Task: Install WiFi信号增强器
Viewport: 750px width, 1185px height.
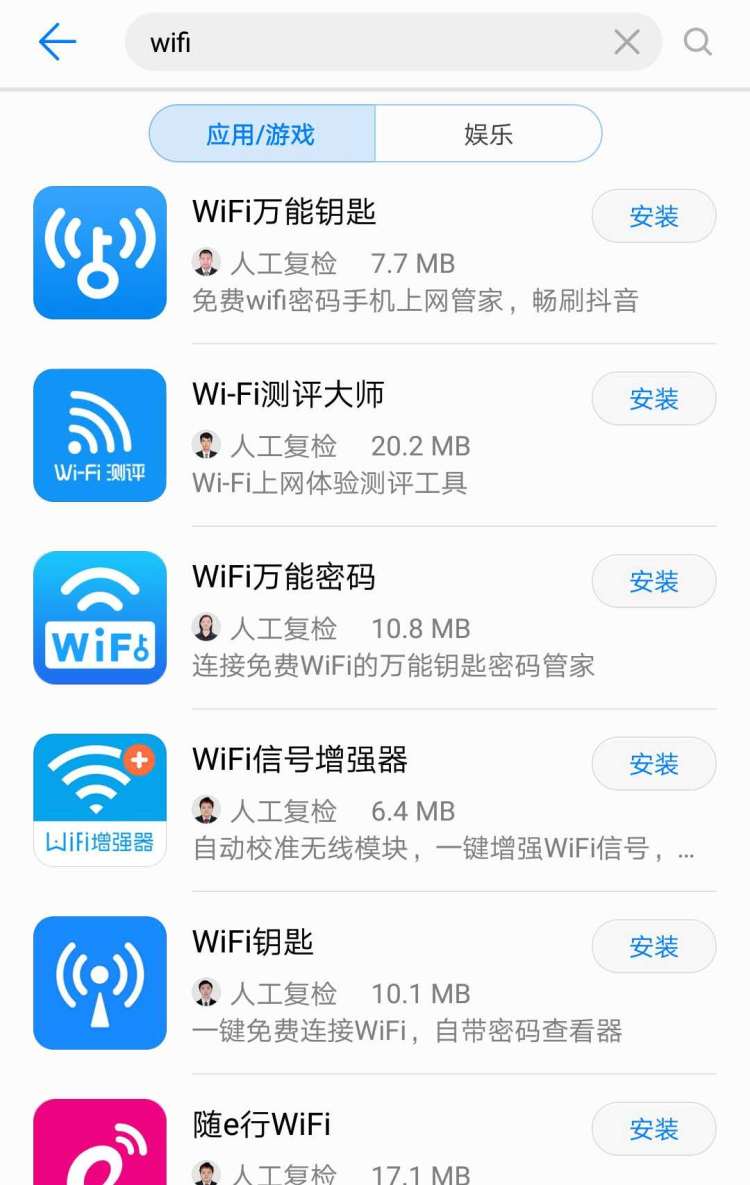Action: click(654, 763)
